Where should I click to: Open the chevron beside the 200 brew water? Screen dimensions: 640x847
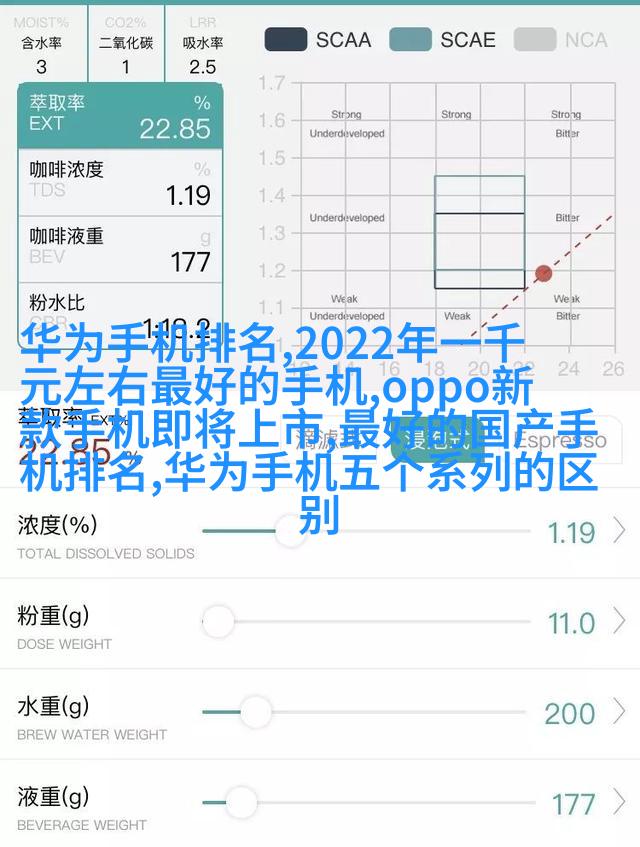tap(620, 712)
